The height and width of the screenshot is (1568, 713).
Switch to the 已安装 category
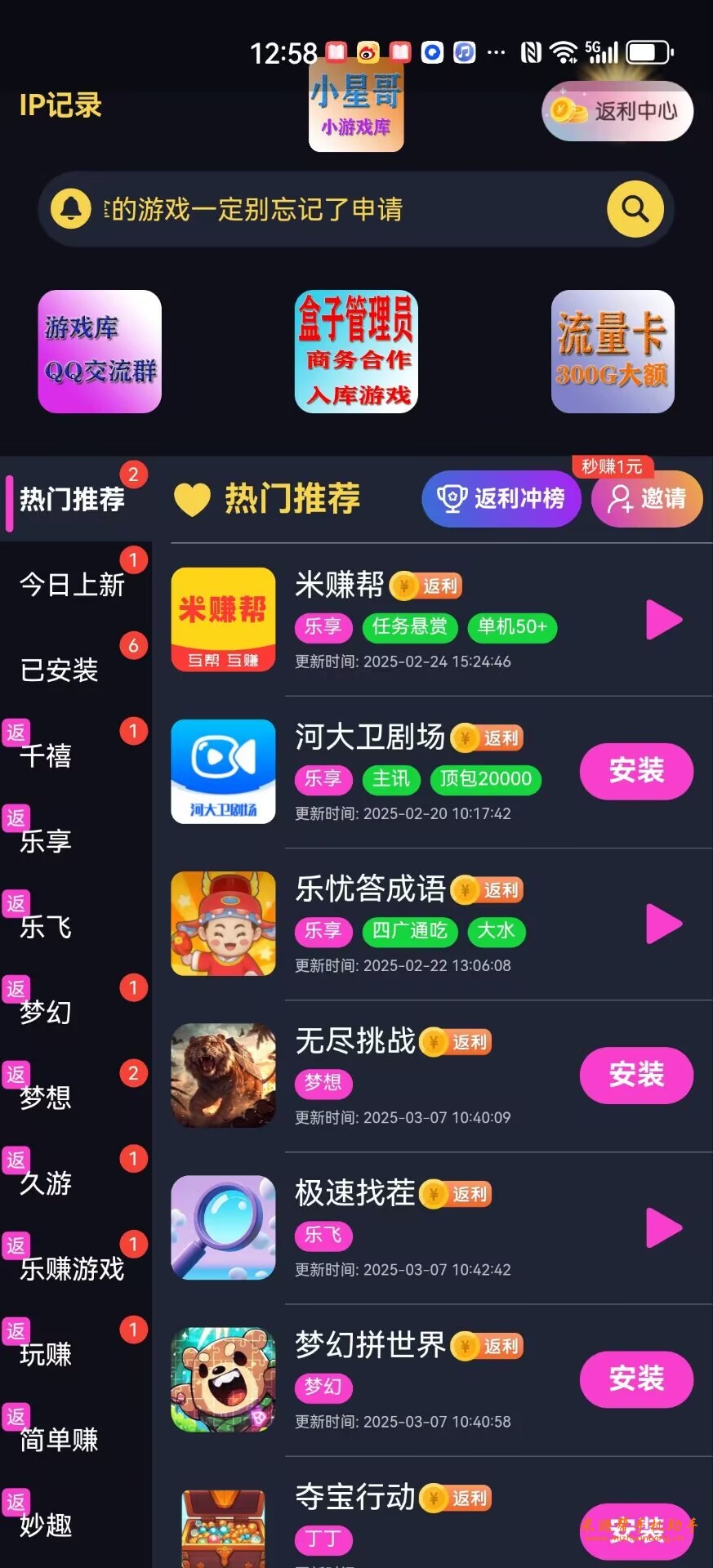[x=60, y=670]
